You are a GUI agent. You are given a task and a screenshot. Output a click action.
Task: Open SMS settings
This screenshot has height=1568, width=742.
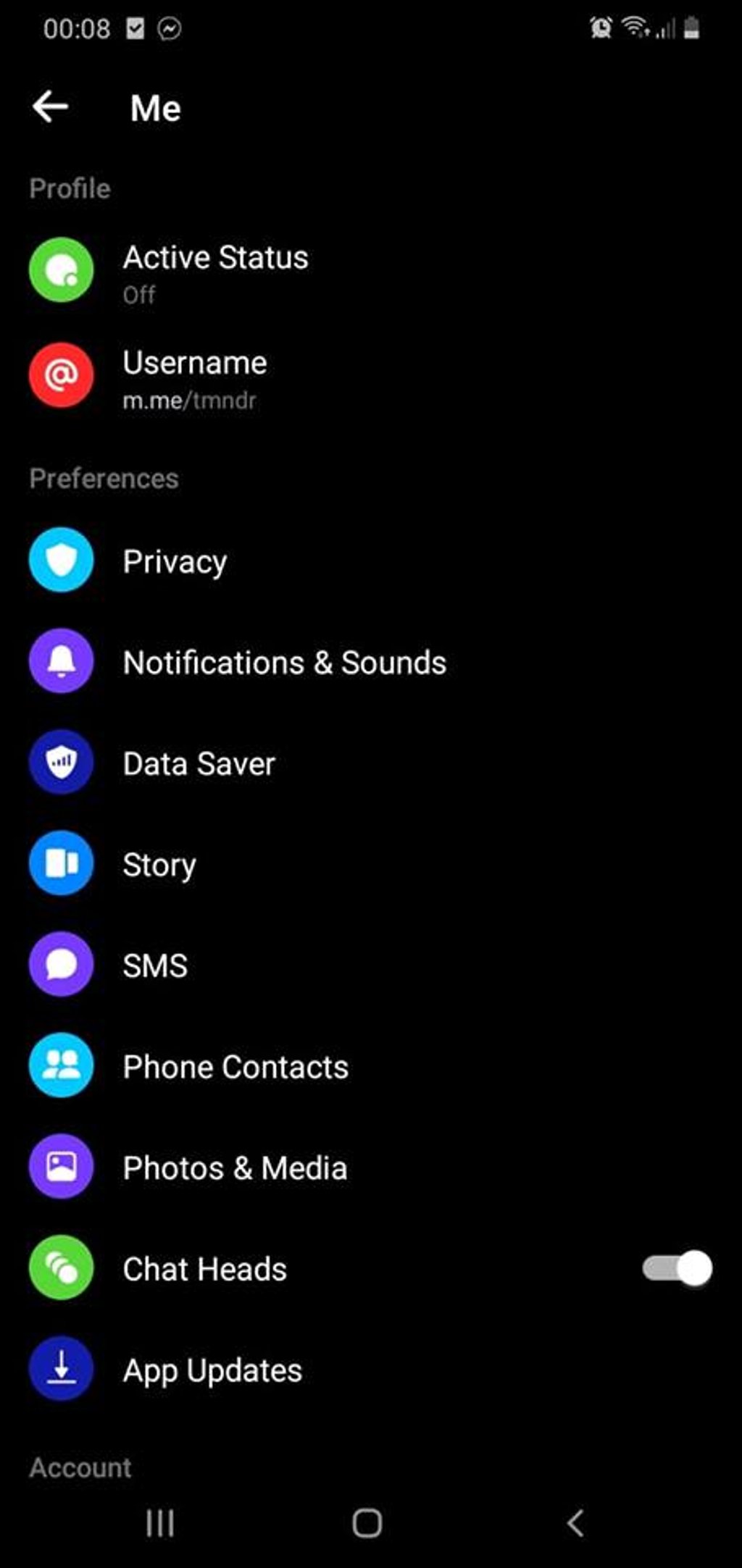(x=155, y=965)
